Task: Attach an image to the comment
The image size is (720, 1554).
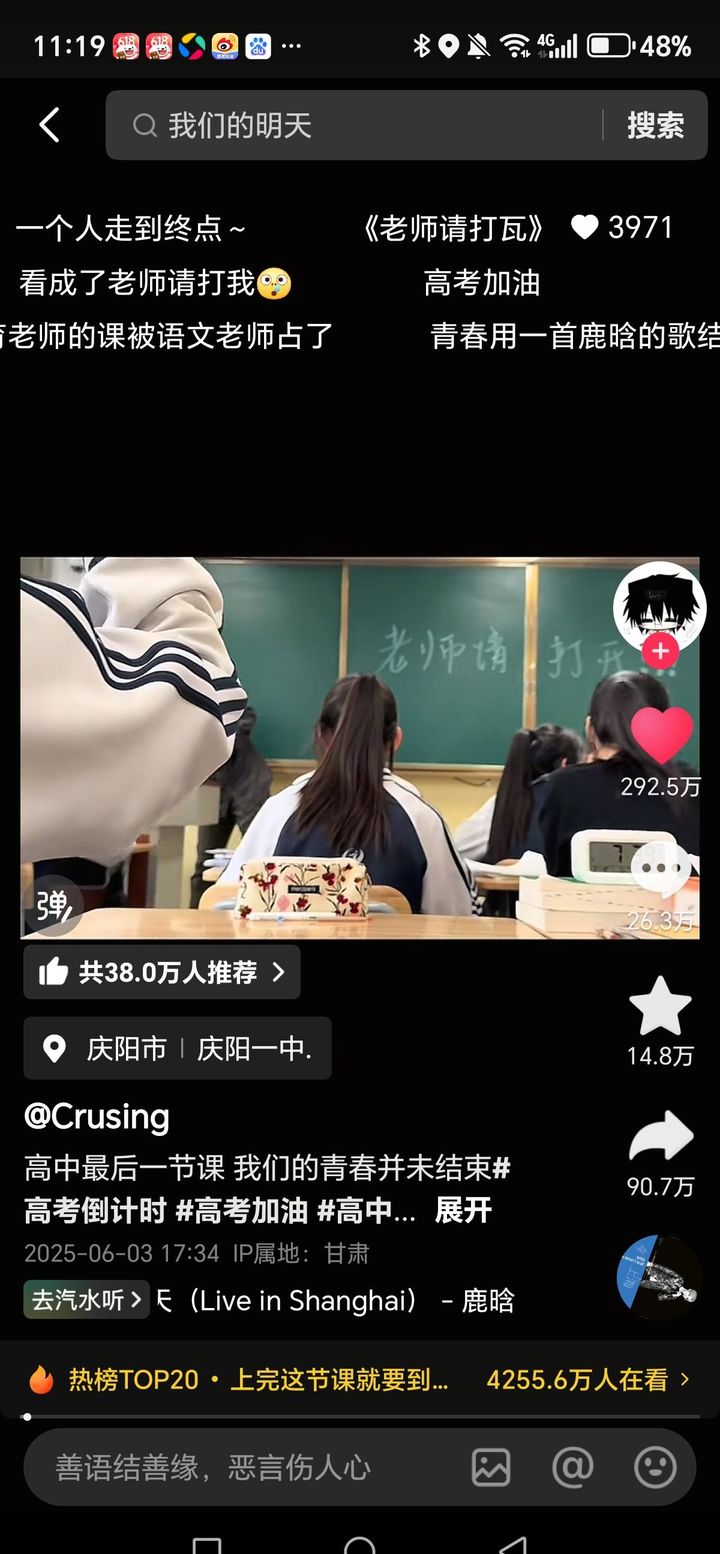Action: click(x=491, y=1467)
